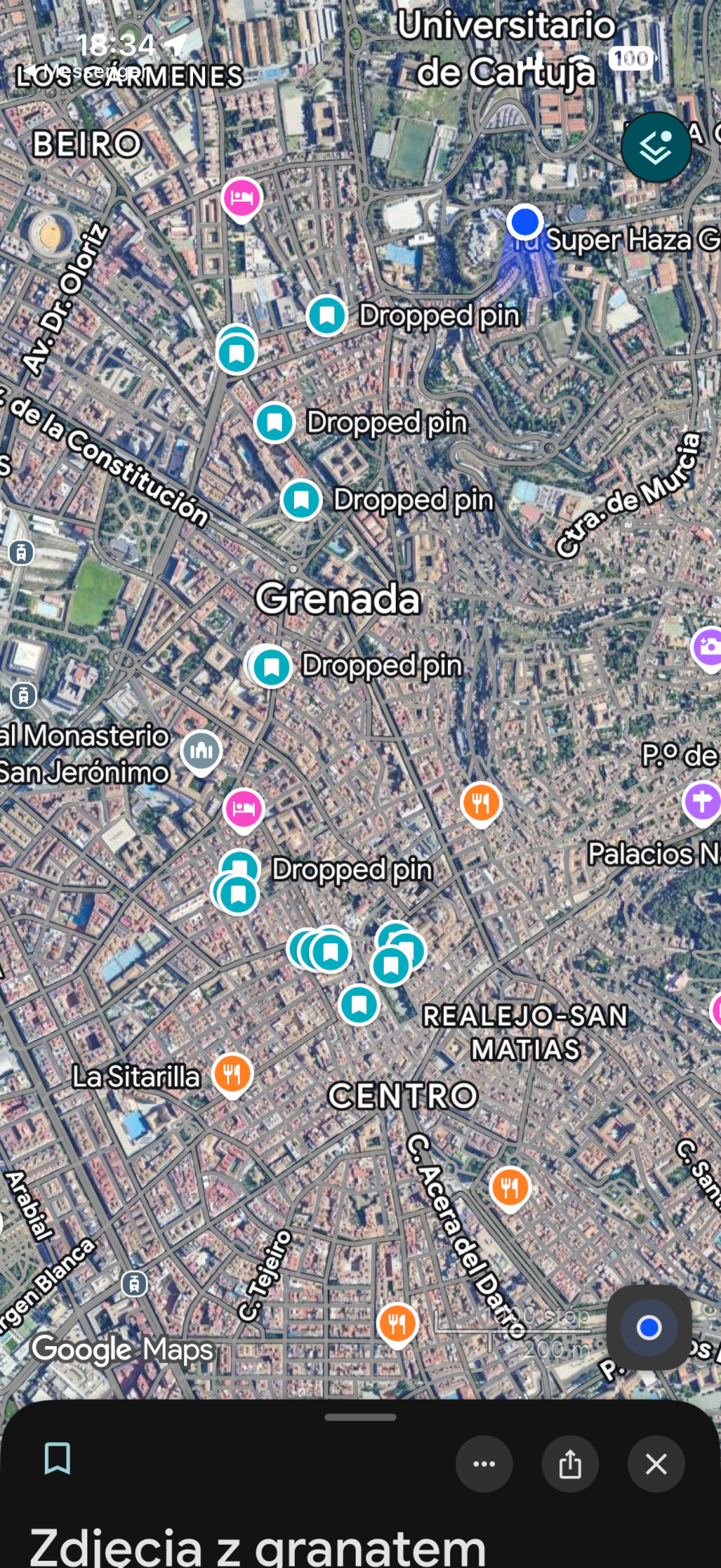This screenshot has height=1568, width=721.
Task: Center map on my location
Action: pyautogui.click(x=648, y=1328)
